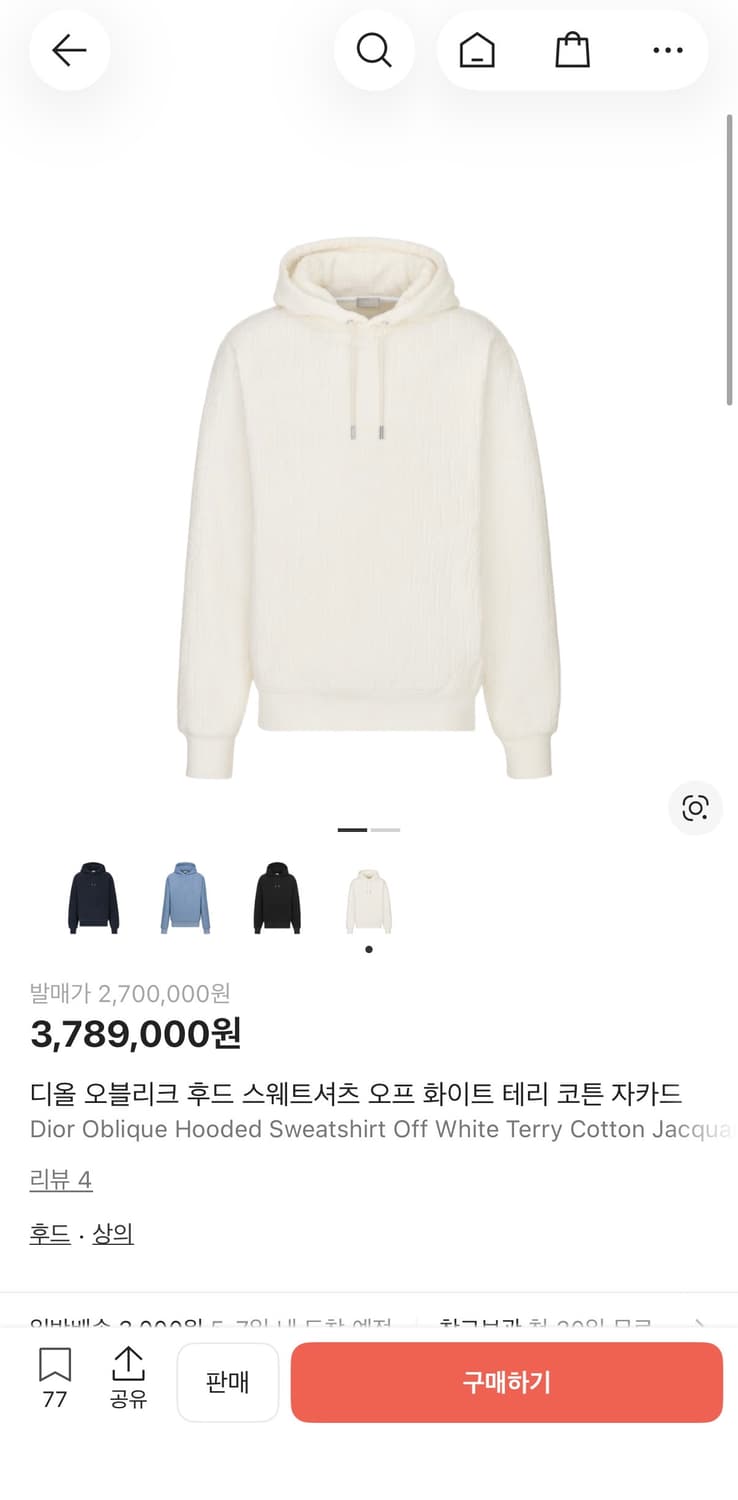Select the navy hoodie color variant
Image resolution: width=738 pixels, height=1500 pixels.
pos(92,898)
